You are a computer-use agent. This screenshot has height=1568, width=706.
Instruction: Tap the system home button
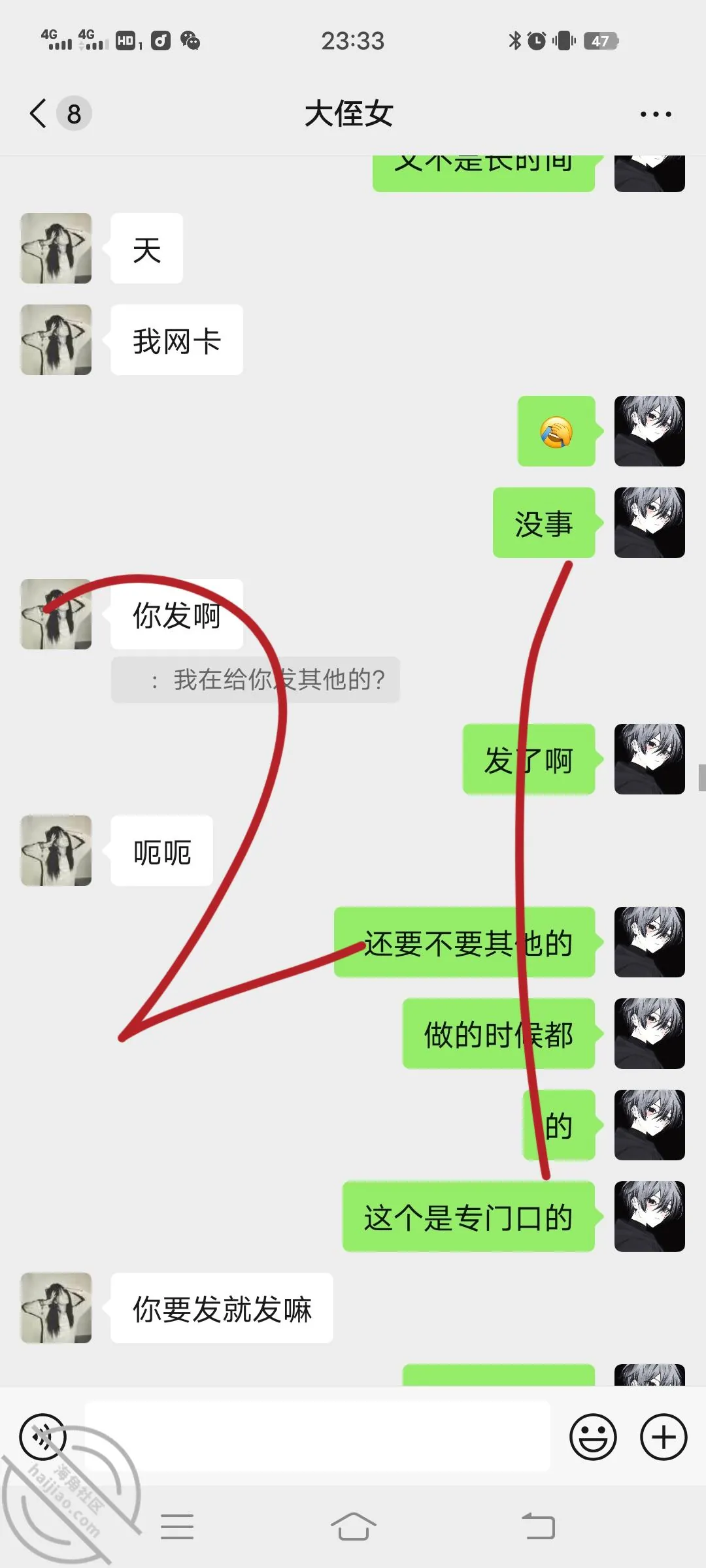click(x=353, y=1526)
